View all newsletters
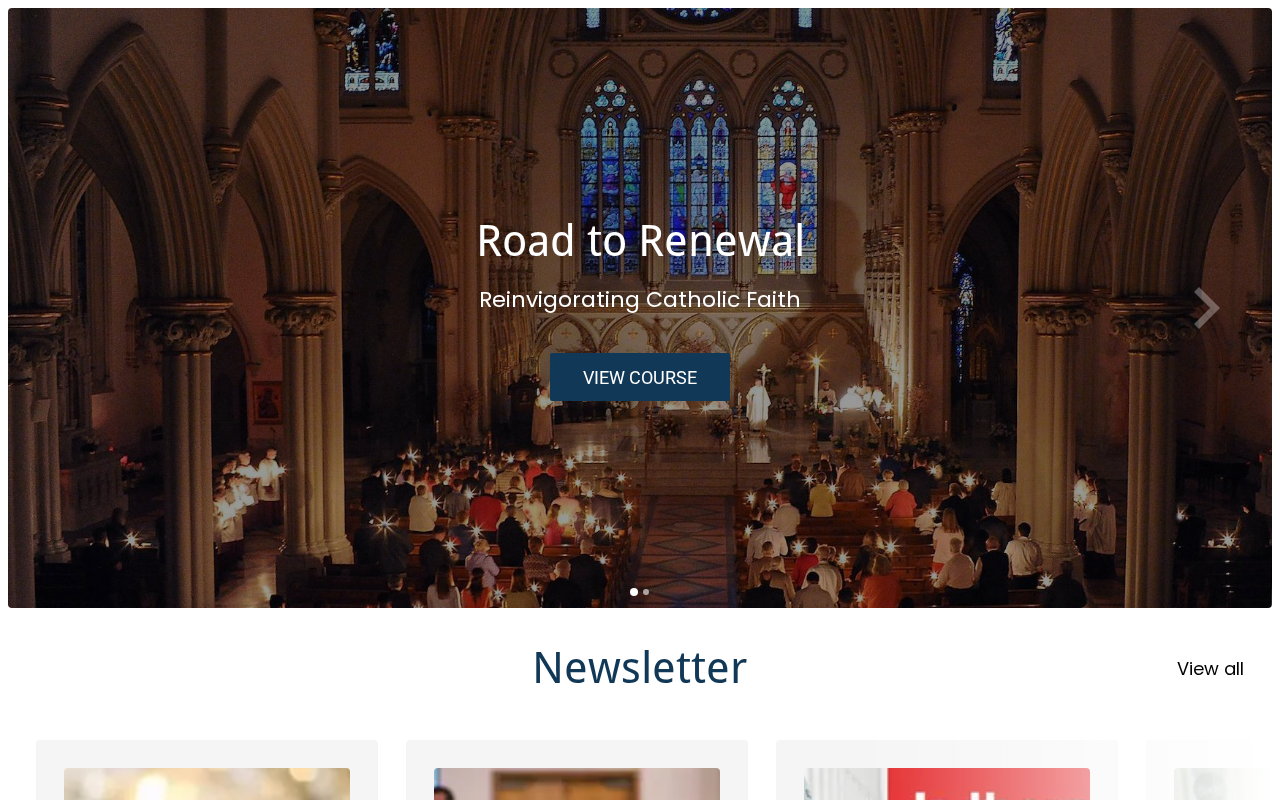The width and height of the screenshot is (1280, 800). (1209, 669)
